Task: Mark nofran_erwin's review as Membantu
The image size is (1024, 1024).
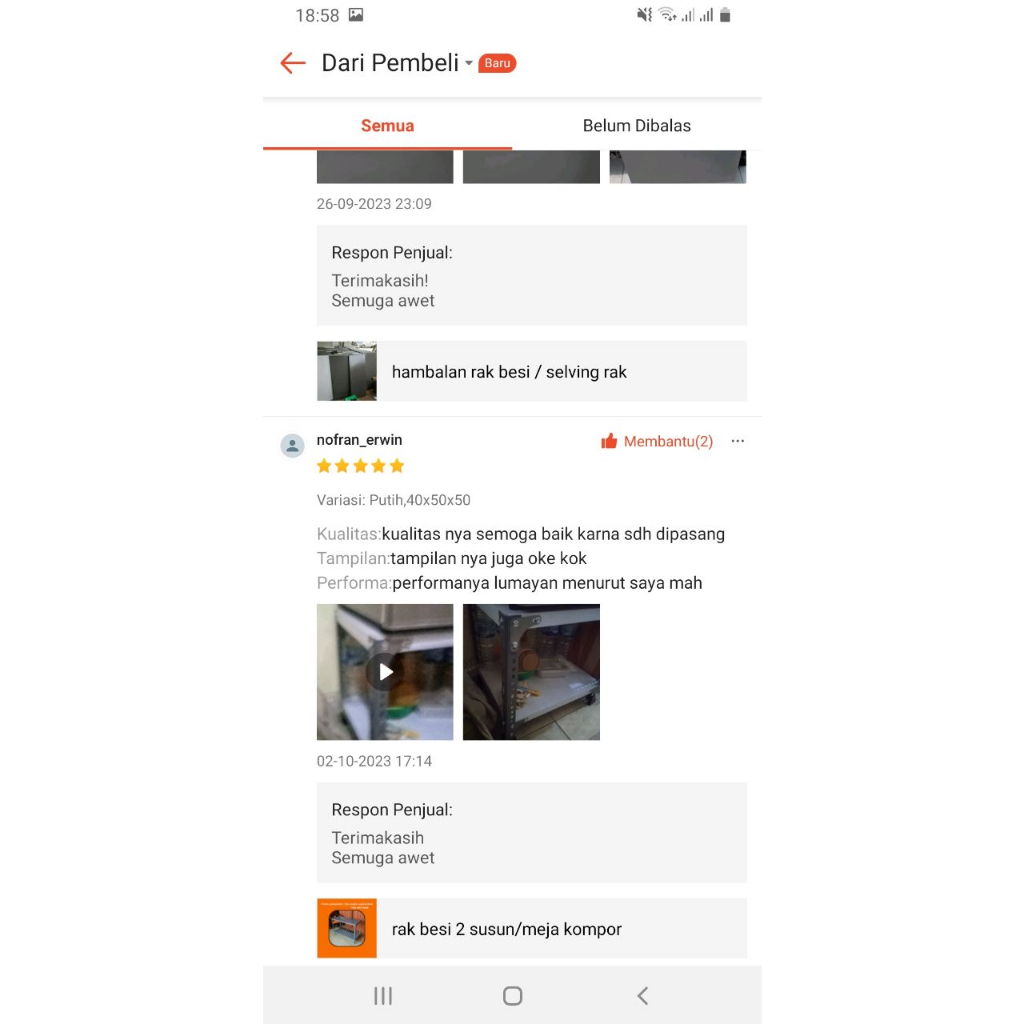Action: tap(657, 442)
